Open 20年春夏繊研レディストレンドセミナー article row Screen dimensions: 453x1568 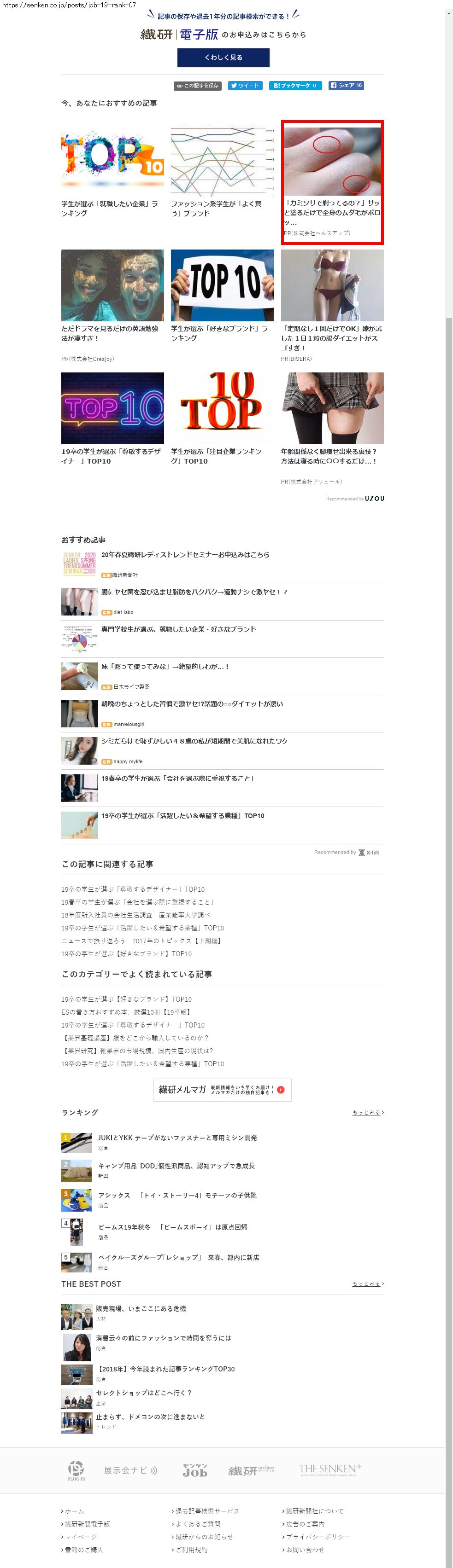pyautogui.click(x=185, y=555)
